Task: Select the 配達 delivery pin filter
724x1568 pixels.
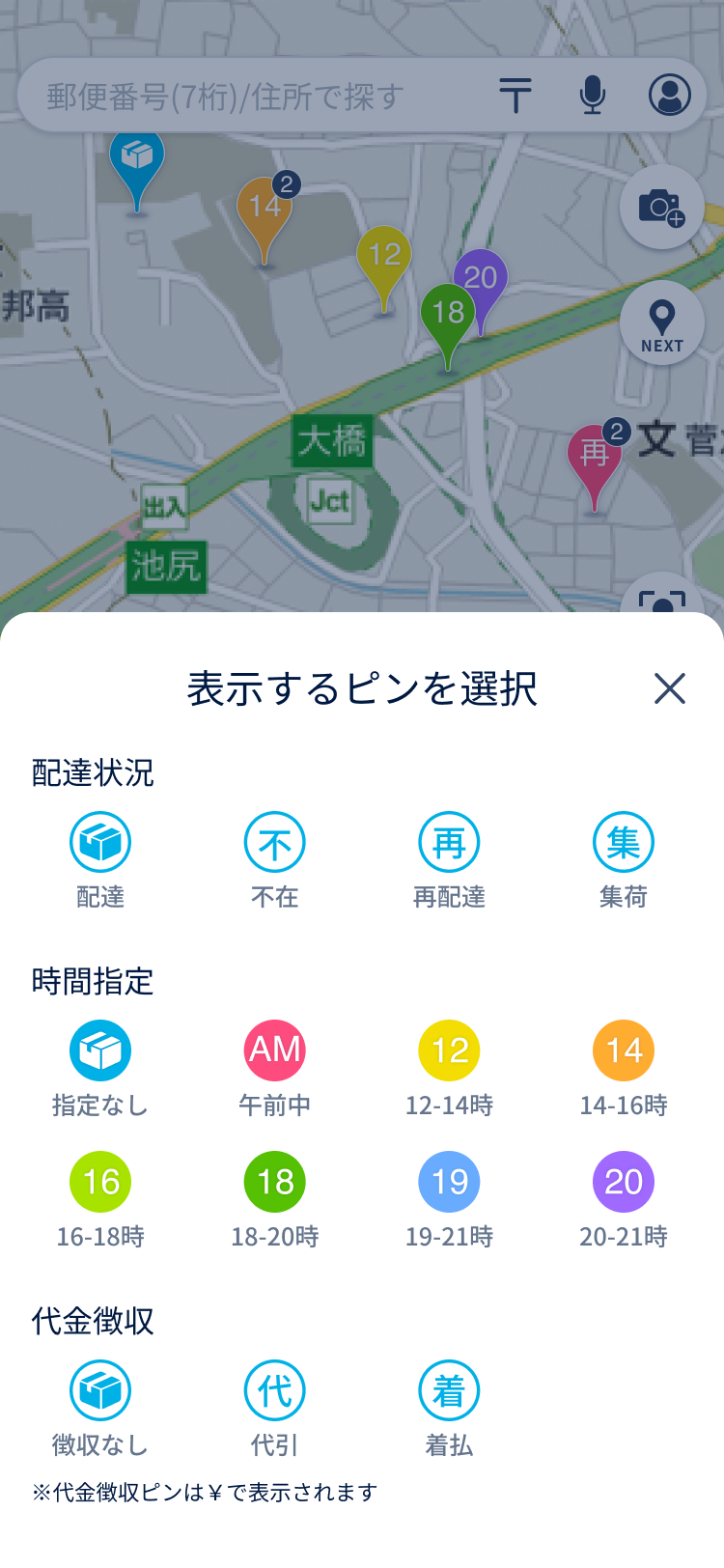Action: coord(100,841)
